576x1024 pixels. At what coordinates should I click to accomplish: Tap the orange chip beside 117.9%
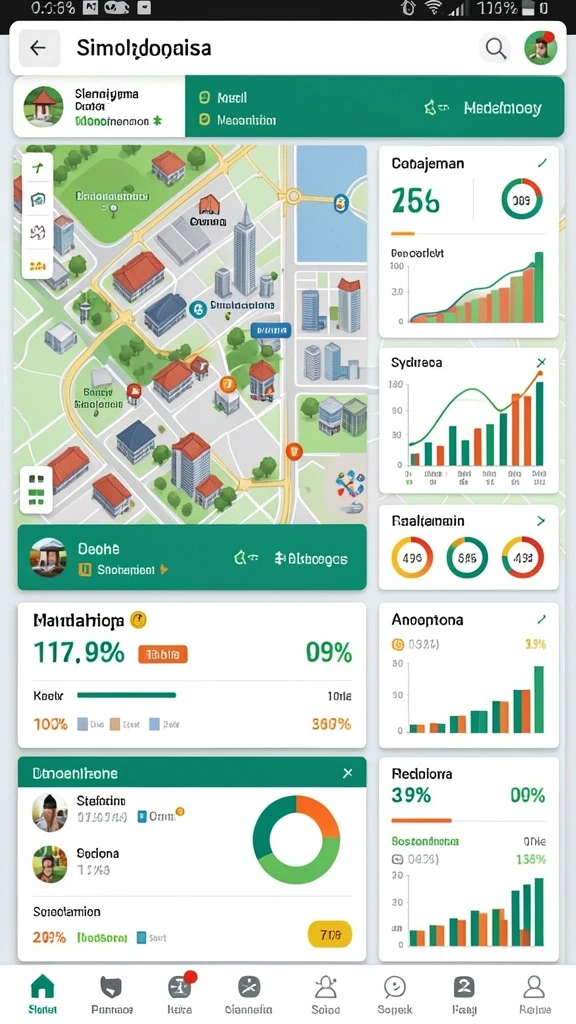[x=163, y=654]
